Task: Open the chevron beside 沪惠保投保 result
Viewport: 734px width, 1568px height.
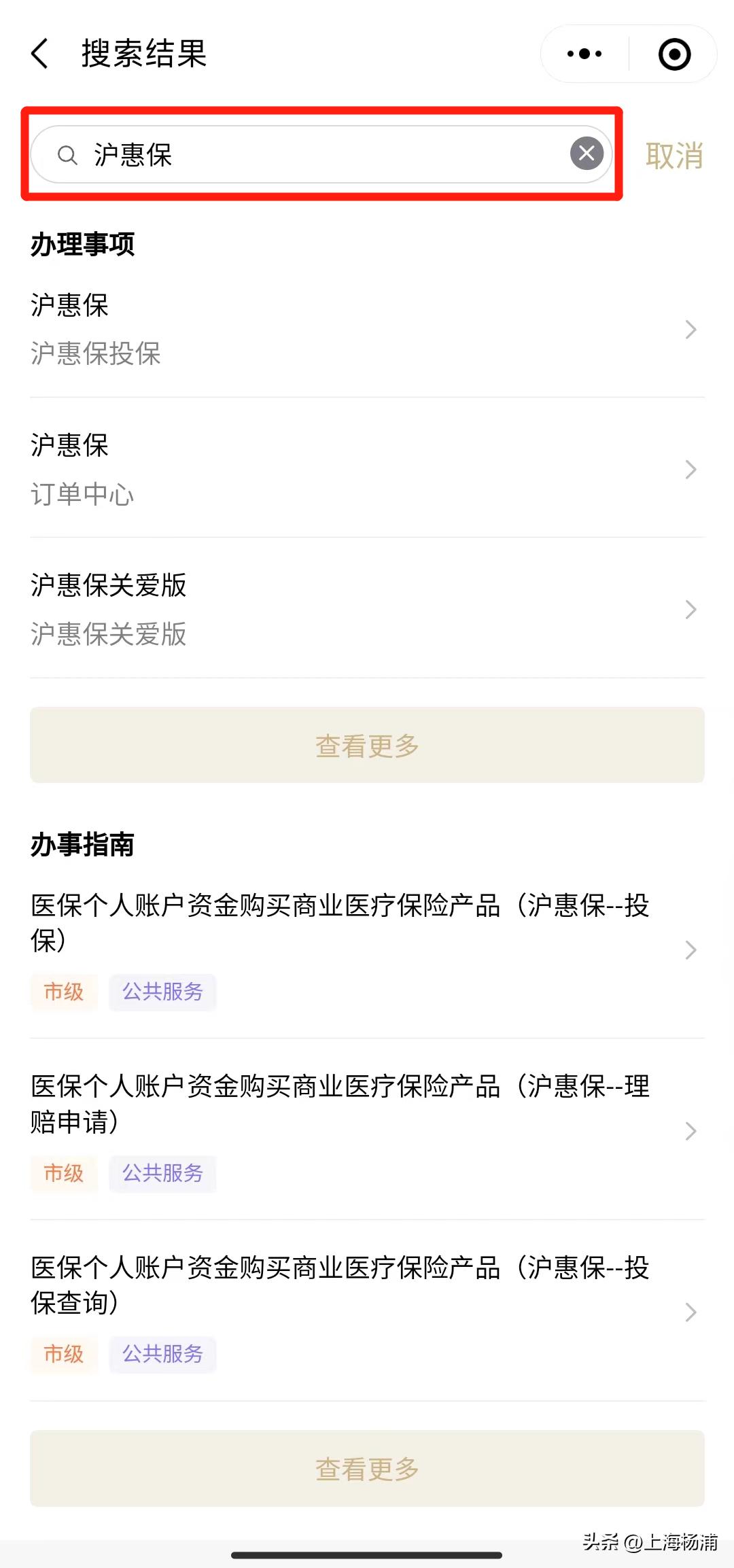Action: click(691, 330)
